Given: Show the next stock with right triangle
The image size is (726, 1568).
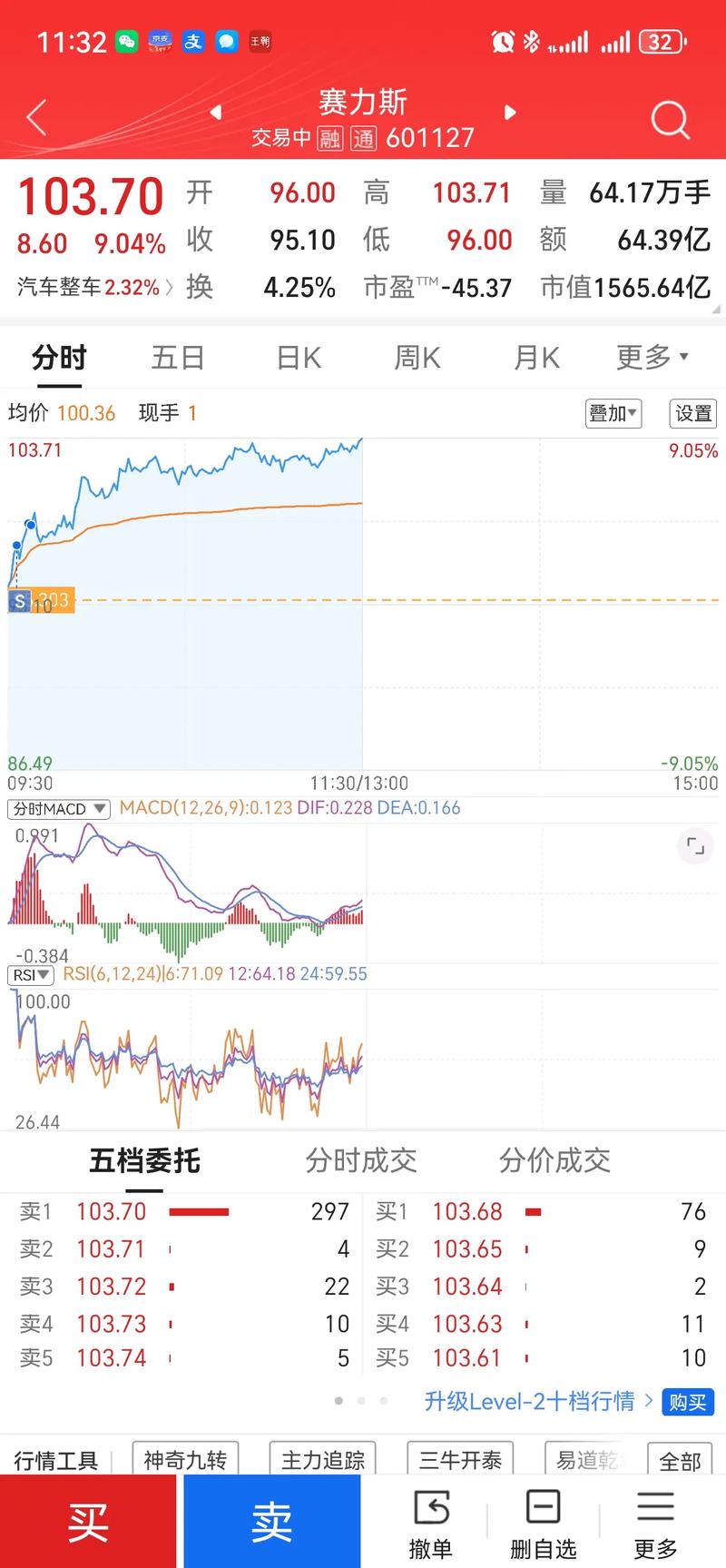Looking at the screenshot, I should [510, 113].
